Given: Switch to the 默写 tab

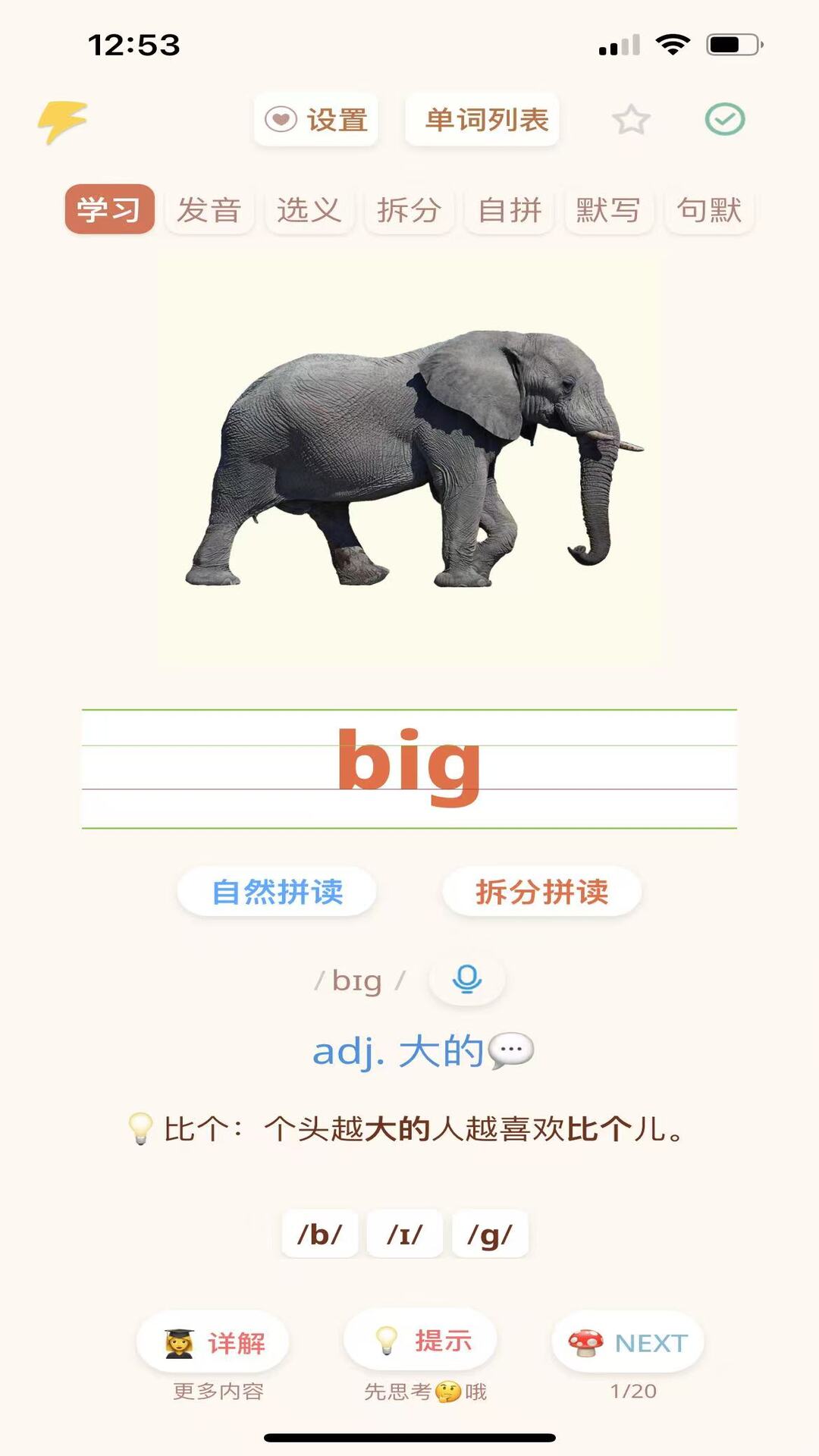Looking at the screenshot, I should [x=608, y=210].
